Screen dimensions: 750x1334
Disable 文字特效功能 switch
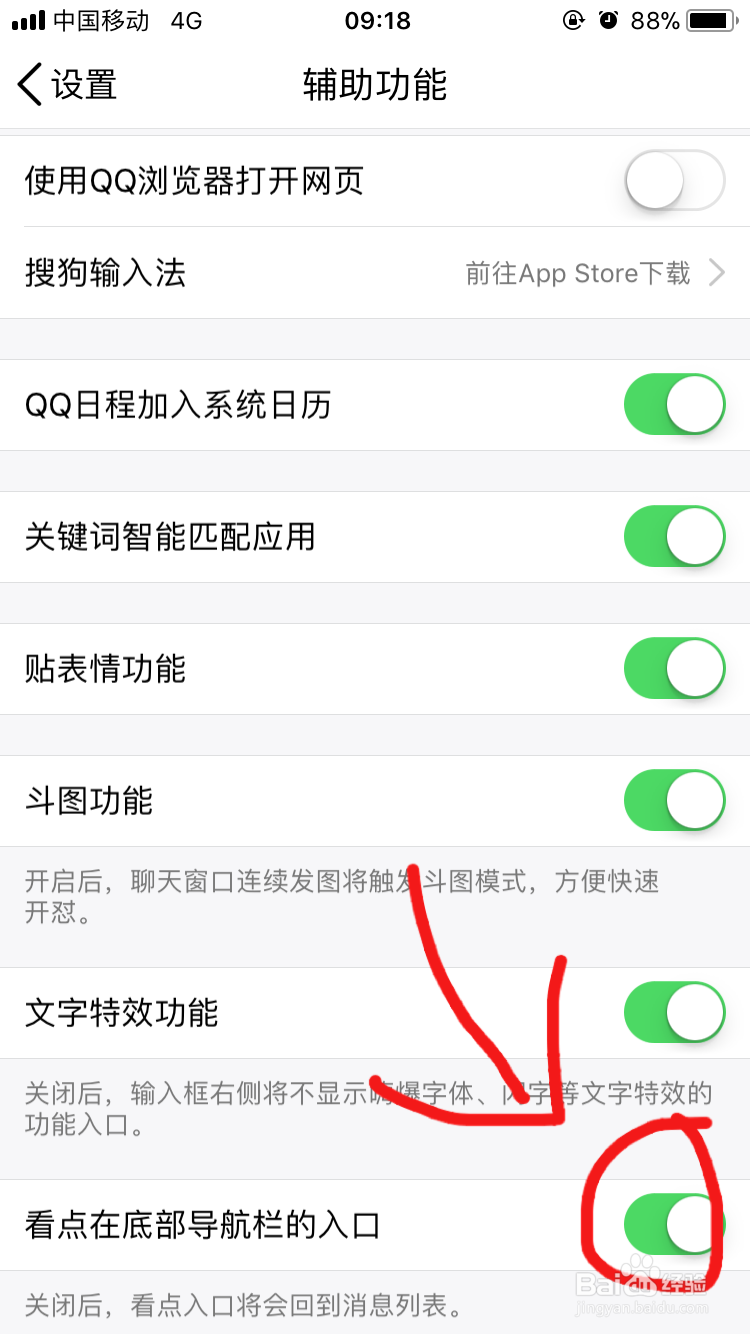pyautogui.click(x=676, y=1012)
